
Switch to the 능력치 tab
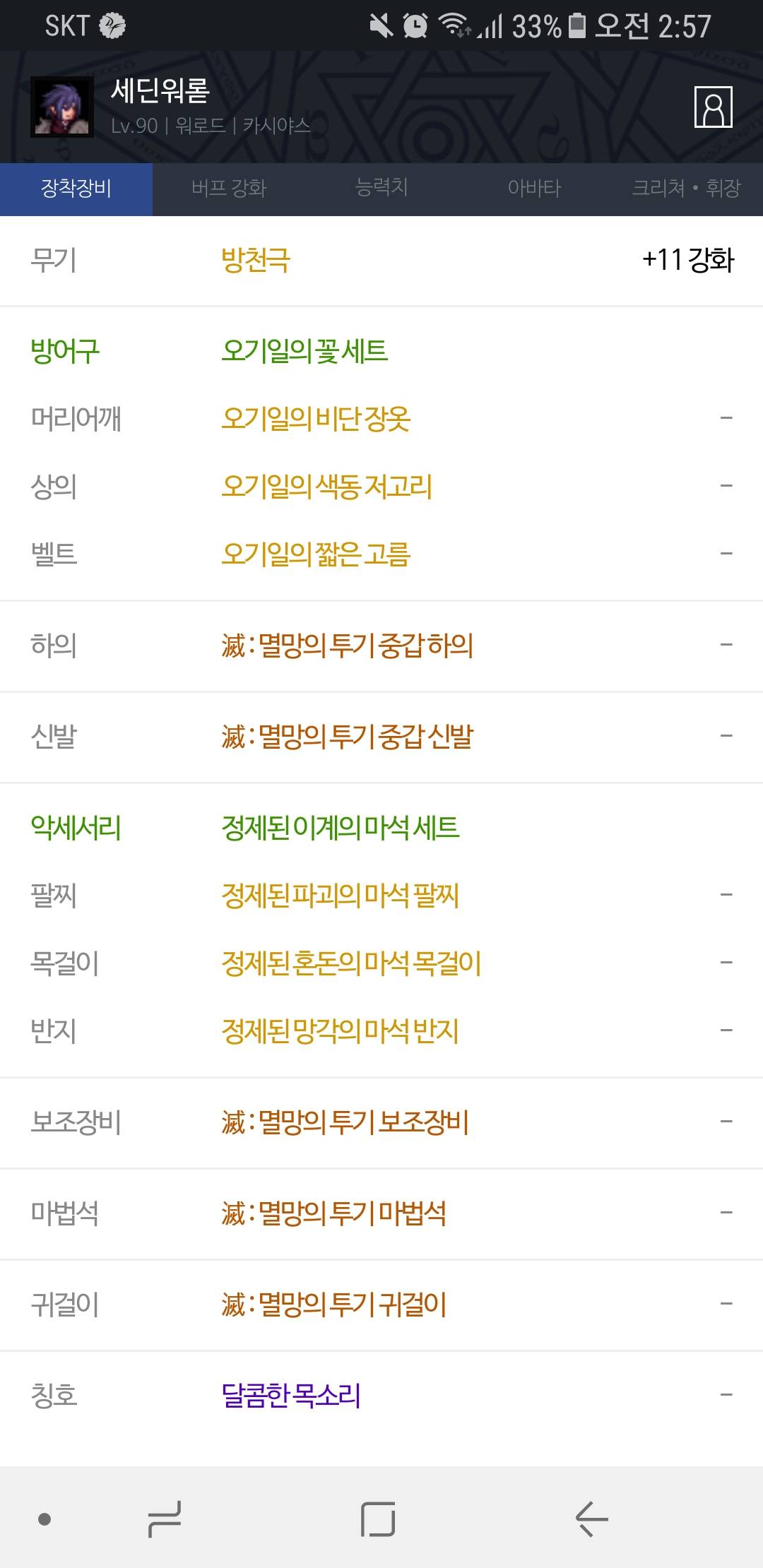coord(381,189)
